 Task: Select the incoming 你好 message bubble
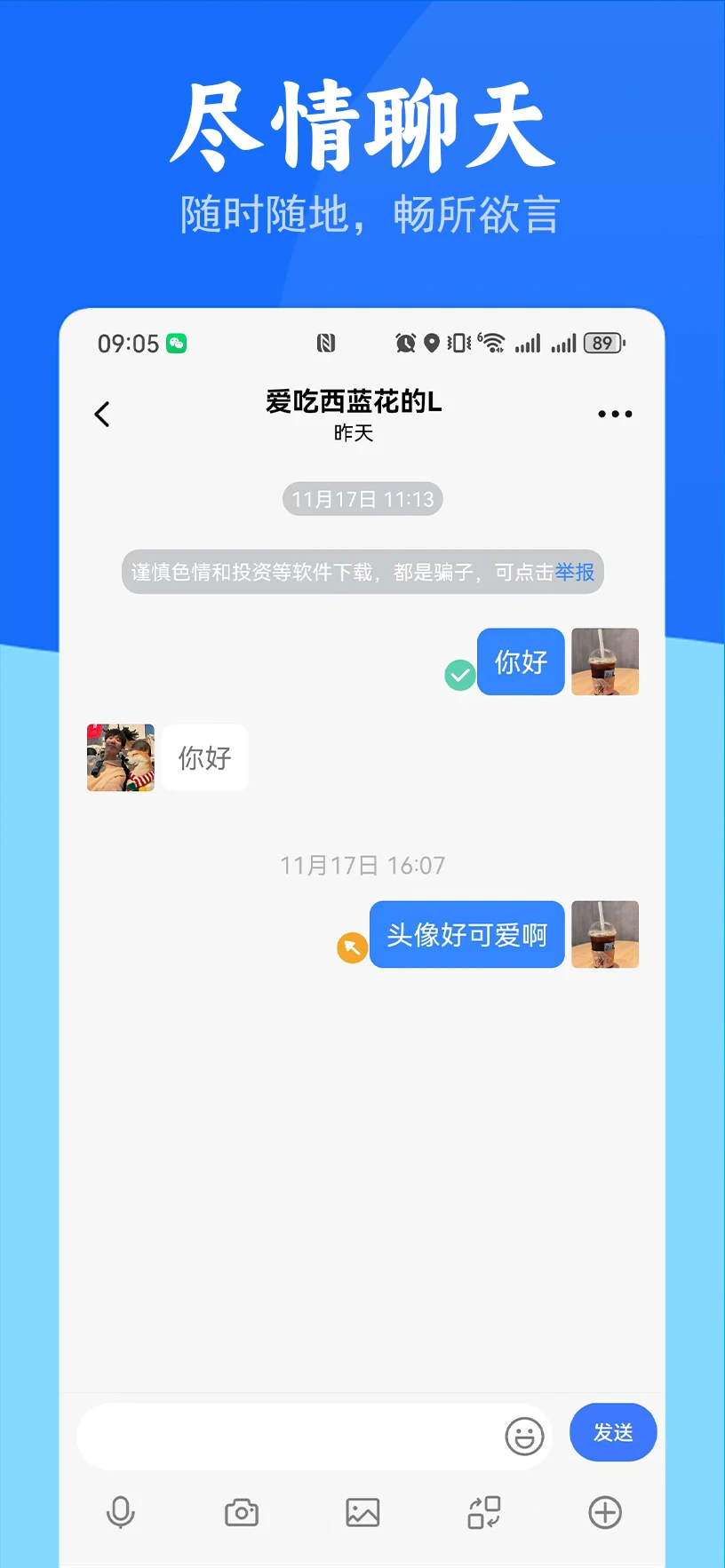tap(204, 757)
